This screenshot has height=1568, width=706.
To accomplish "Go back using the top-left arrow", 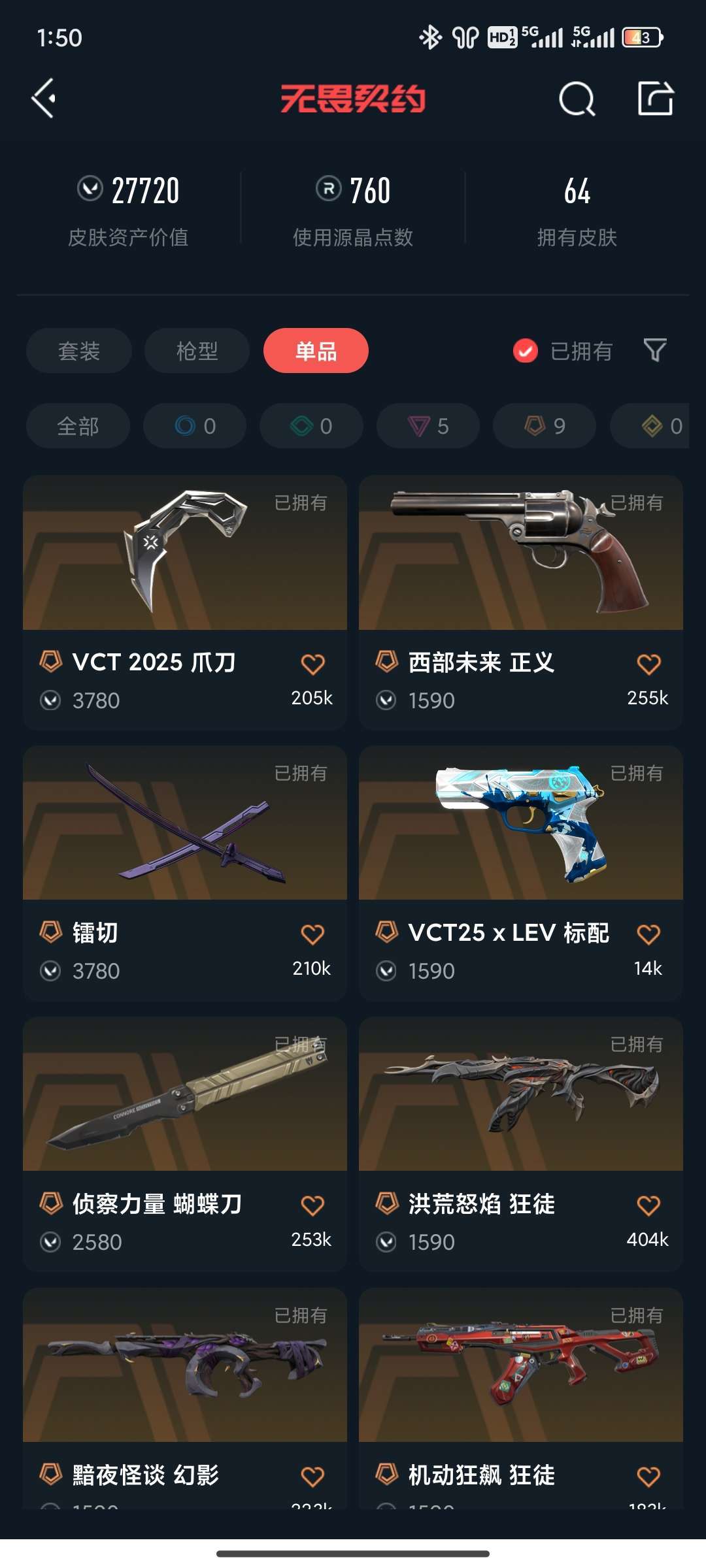I will 44,99.
